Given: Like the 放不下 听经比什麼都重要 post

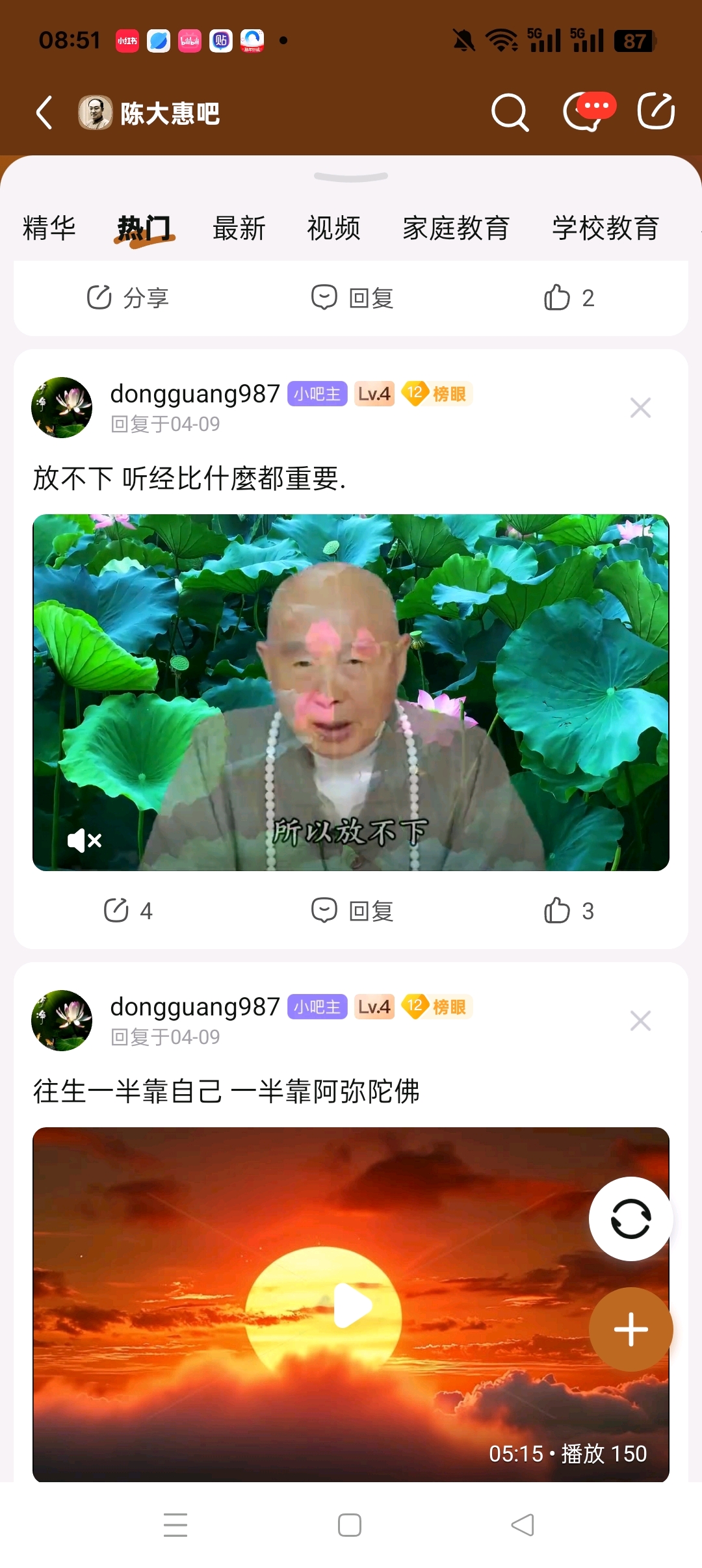Looking at the screenshot, I should pos(569,911).
